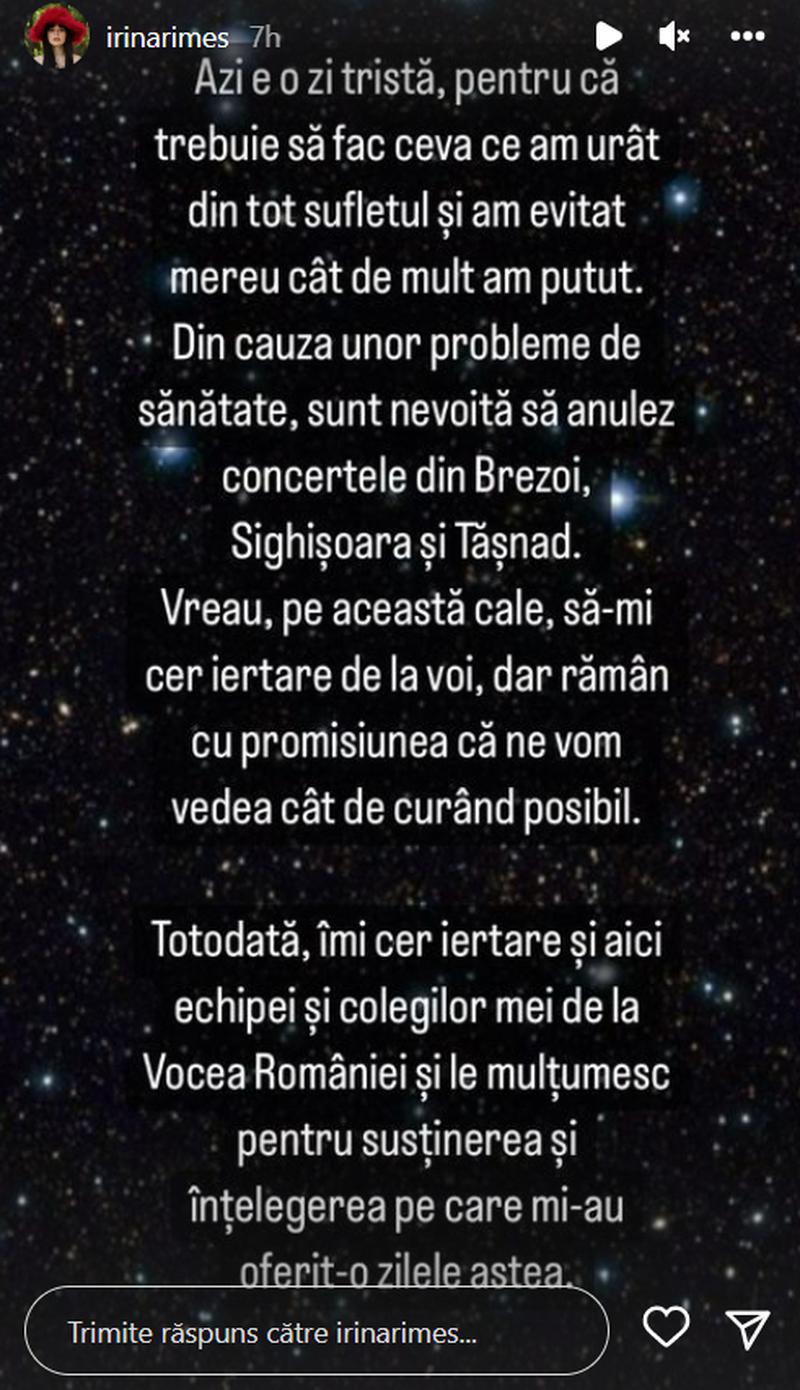
Task: Share the story via paper plane
Action: [x=747, y=1328]
